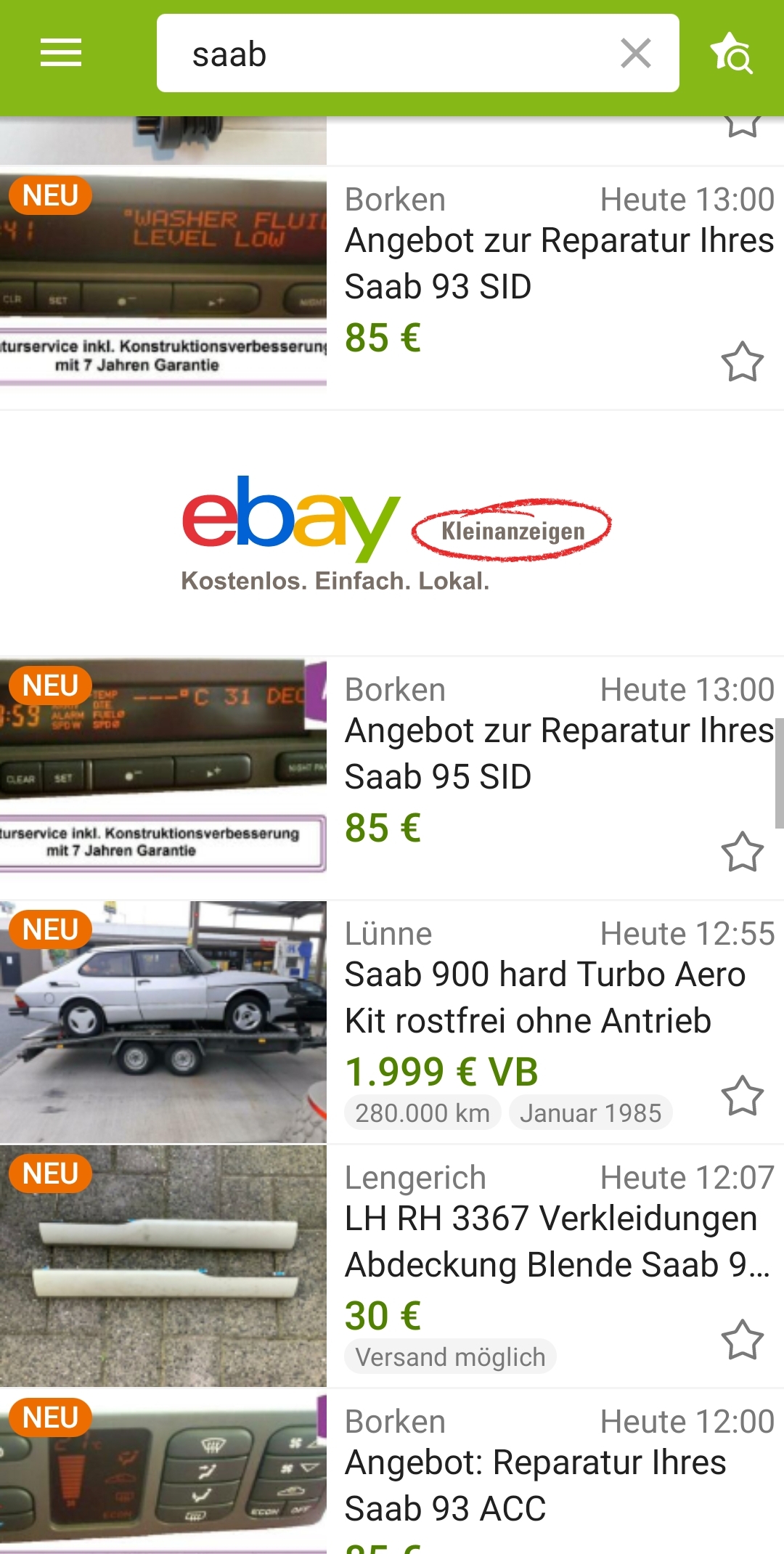Add the Saab 900 Turbo to favorites
Screen dimensions: 784x1554
742,1096
